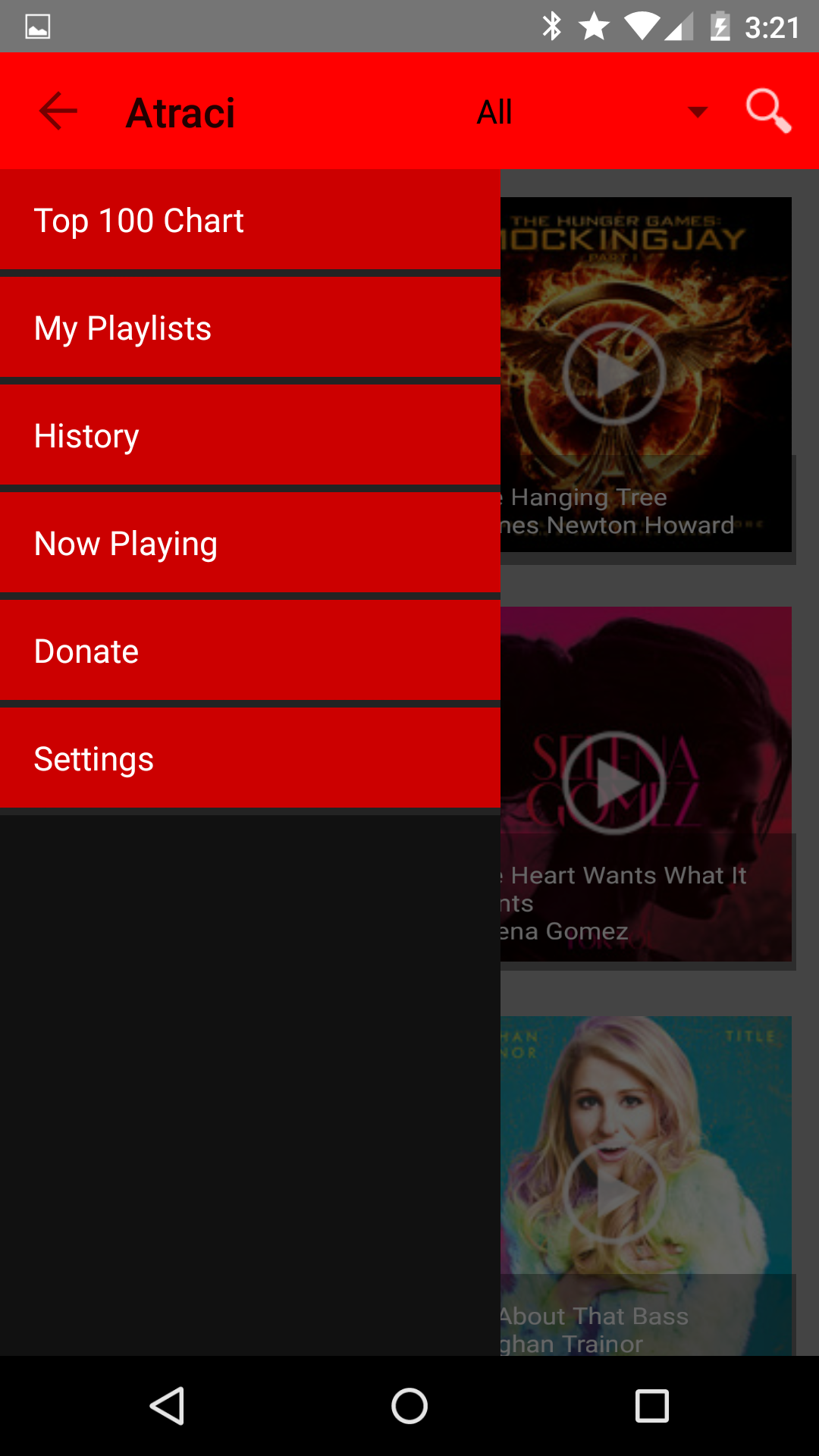The height and width of the screenshot is (1456, 819).
Task: Open the search magnifier icon
Action: point(767,111)
